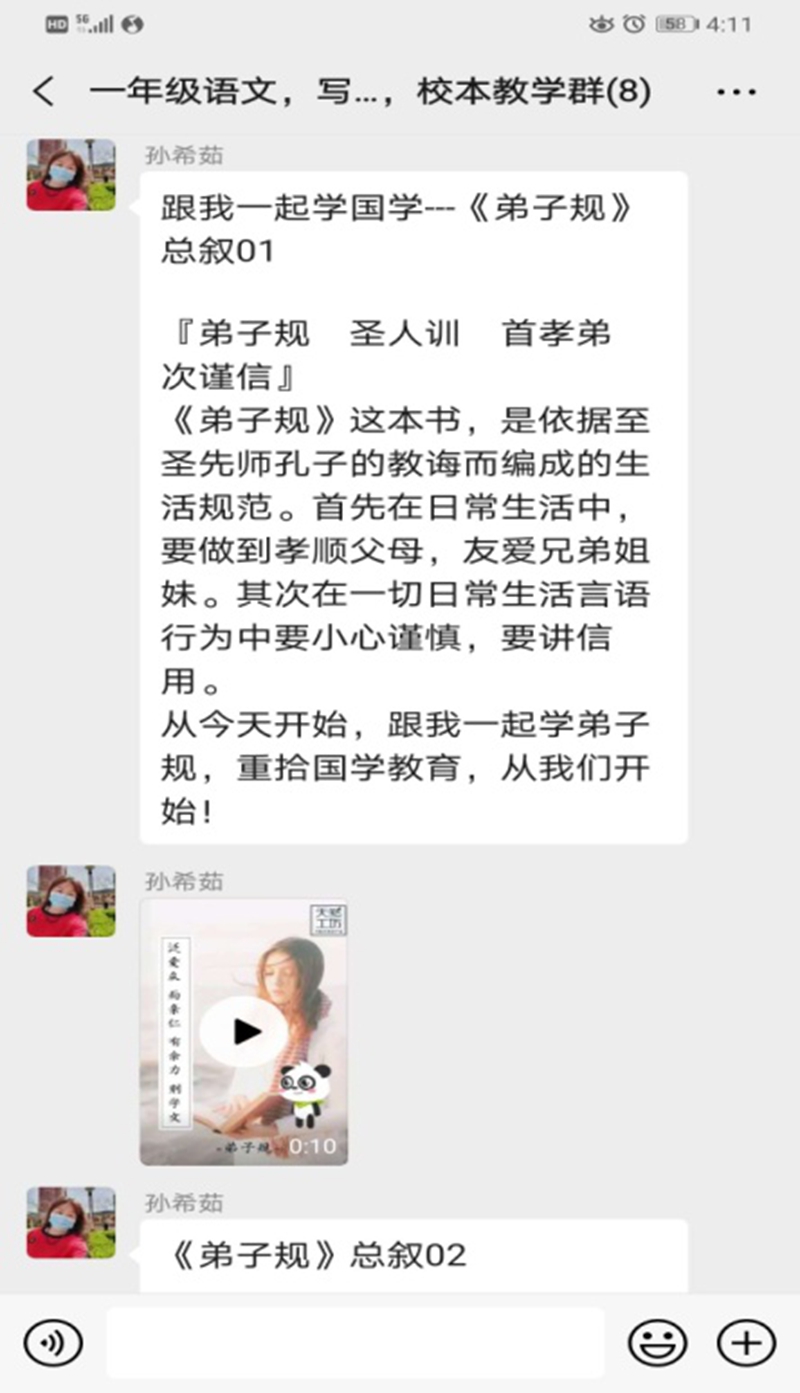Viewport: 800px width, 1393px height.
Task: Open the emoji picker
Action: point(657,1343)
